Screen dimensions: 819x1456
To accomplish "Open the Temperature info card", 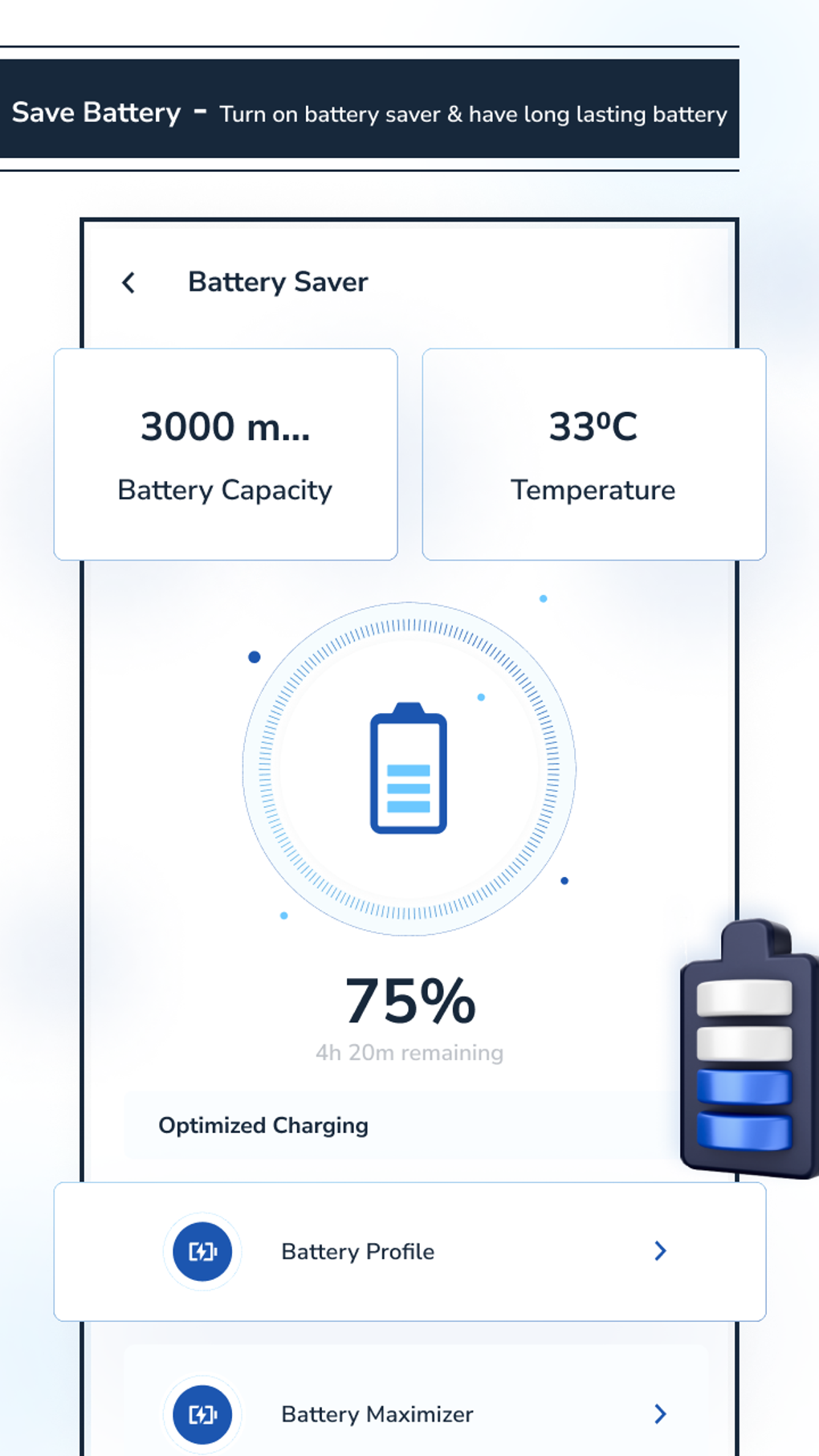I will coord(593,452).
